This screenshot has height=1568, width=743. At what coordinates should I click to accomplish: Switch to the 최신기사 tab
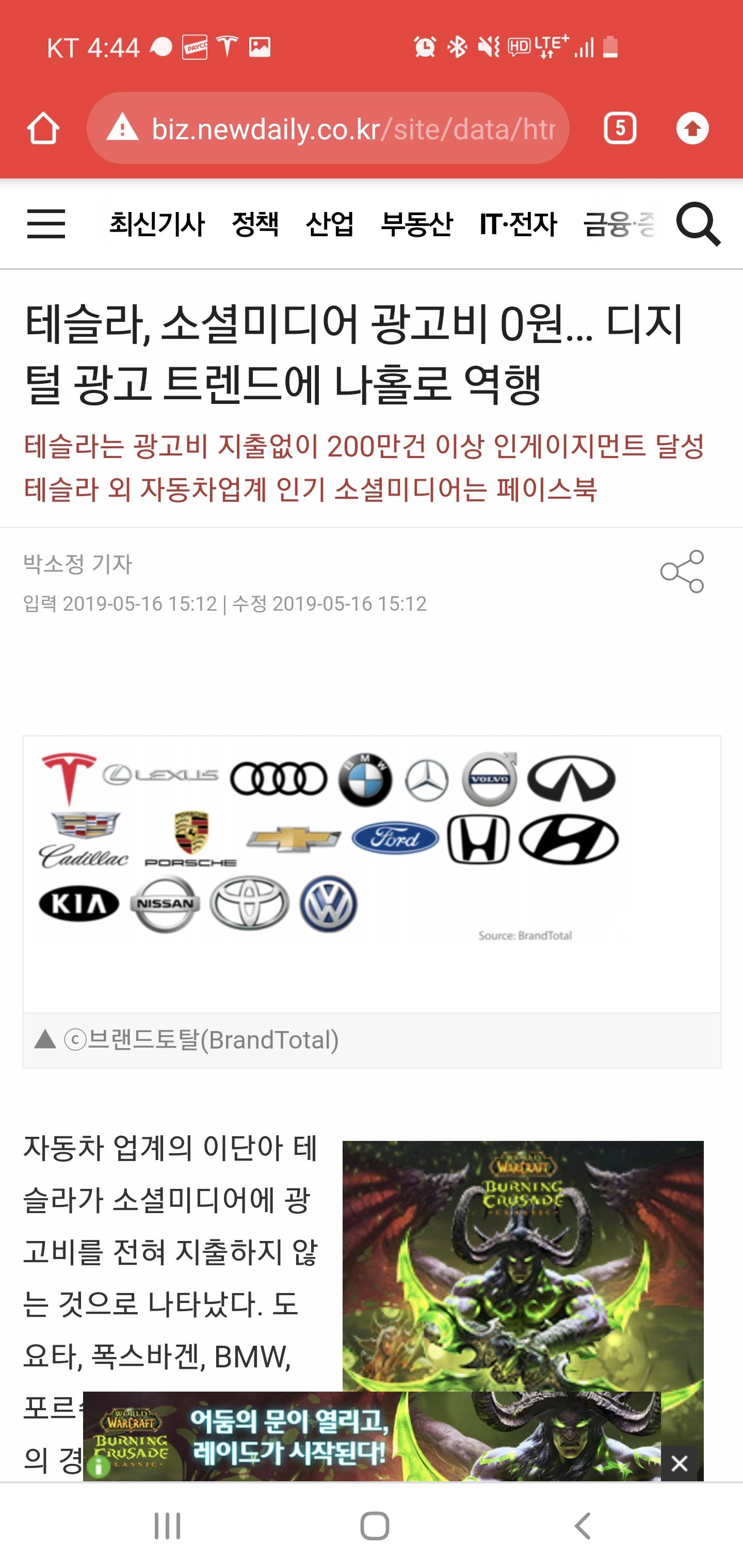tap(156, 224)
